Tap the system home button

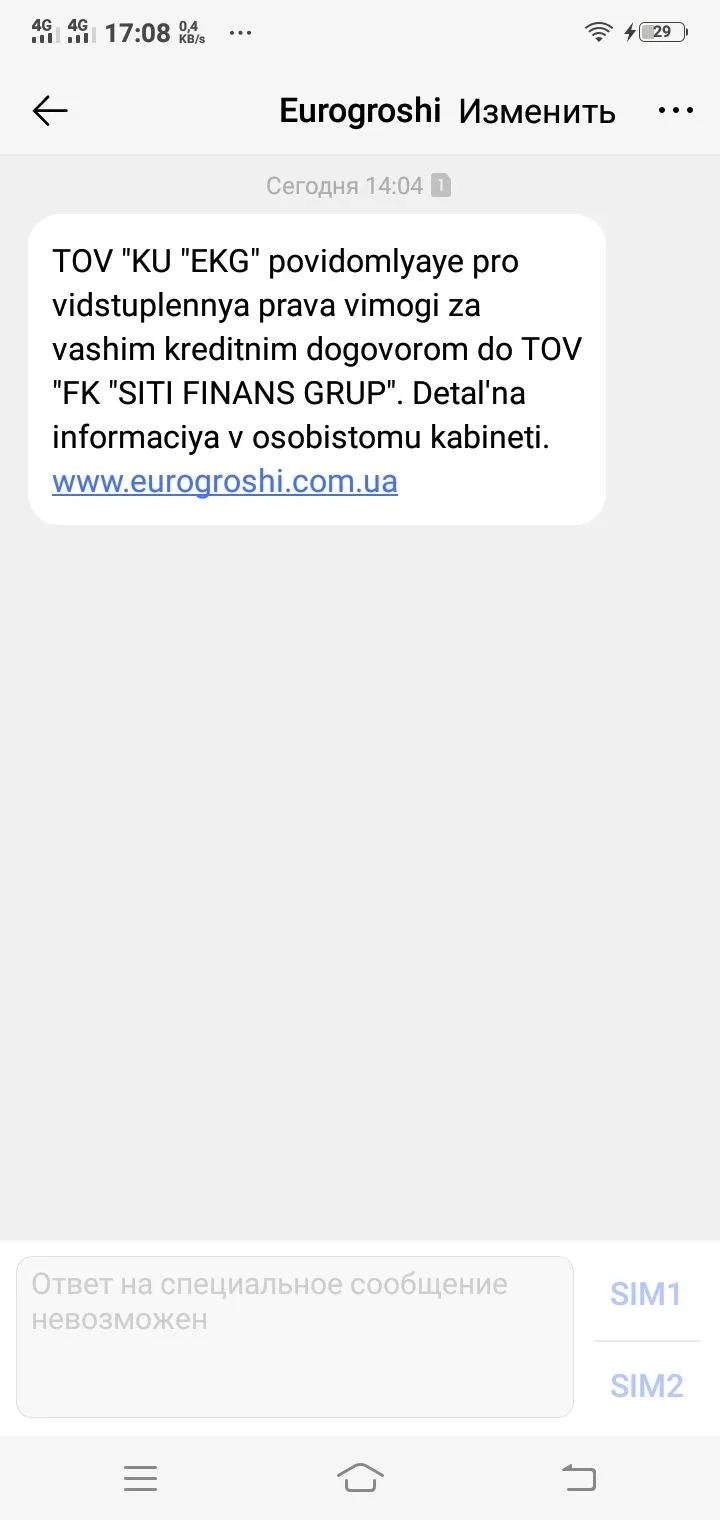click(x=360, y=1477)
